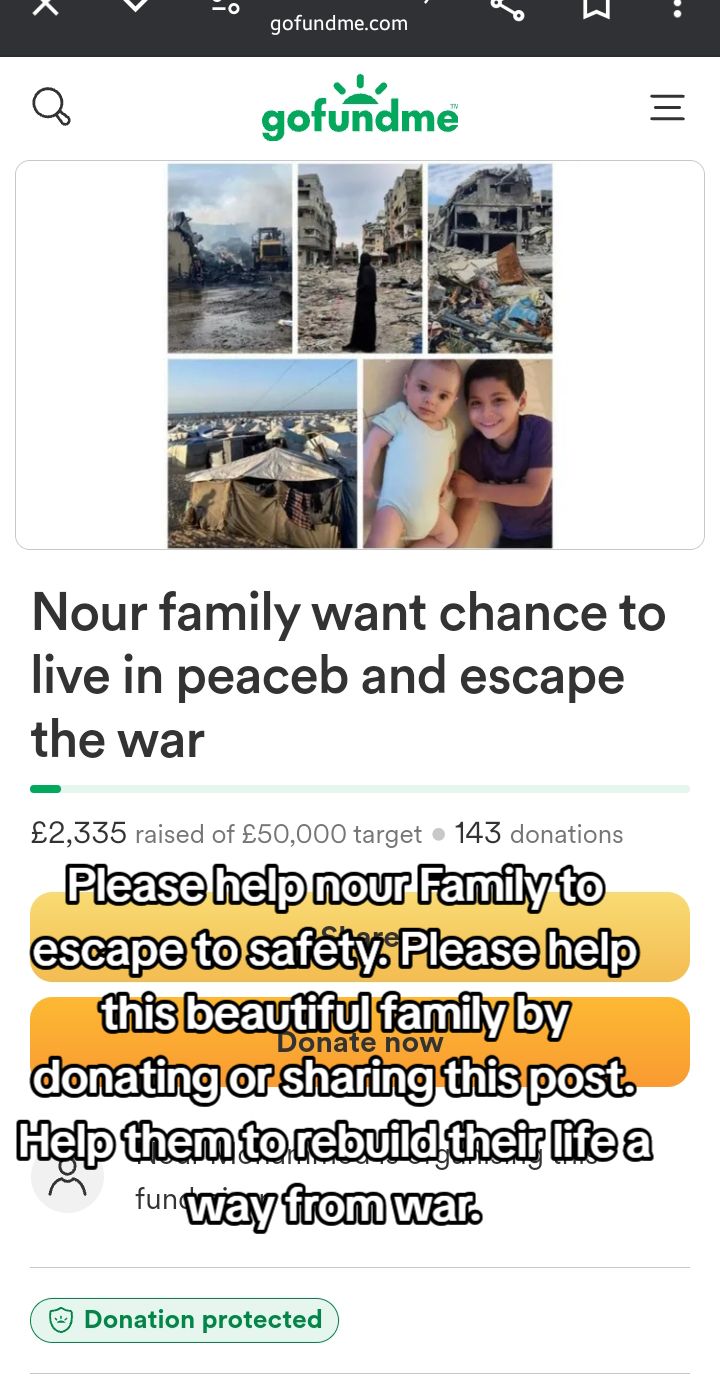Open the fundraiser photo collage

tap(360, 355)
